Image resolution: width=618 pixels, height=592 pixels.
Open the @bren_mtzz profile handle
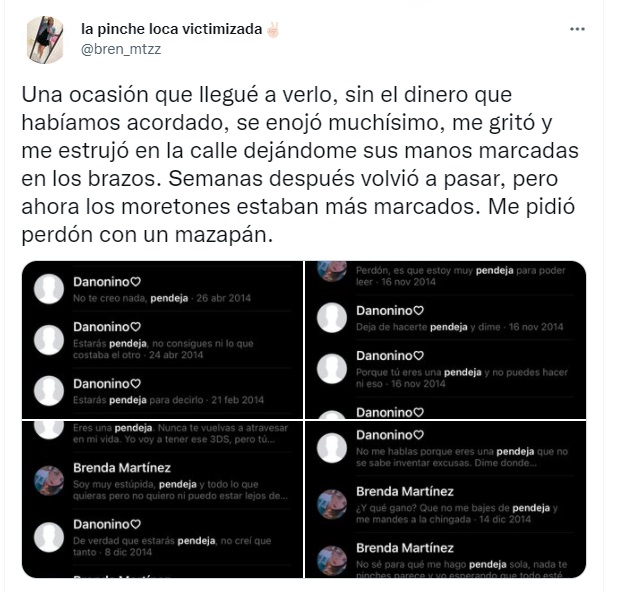(120, 48)
